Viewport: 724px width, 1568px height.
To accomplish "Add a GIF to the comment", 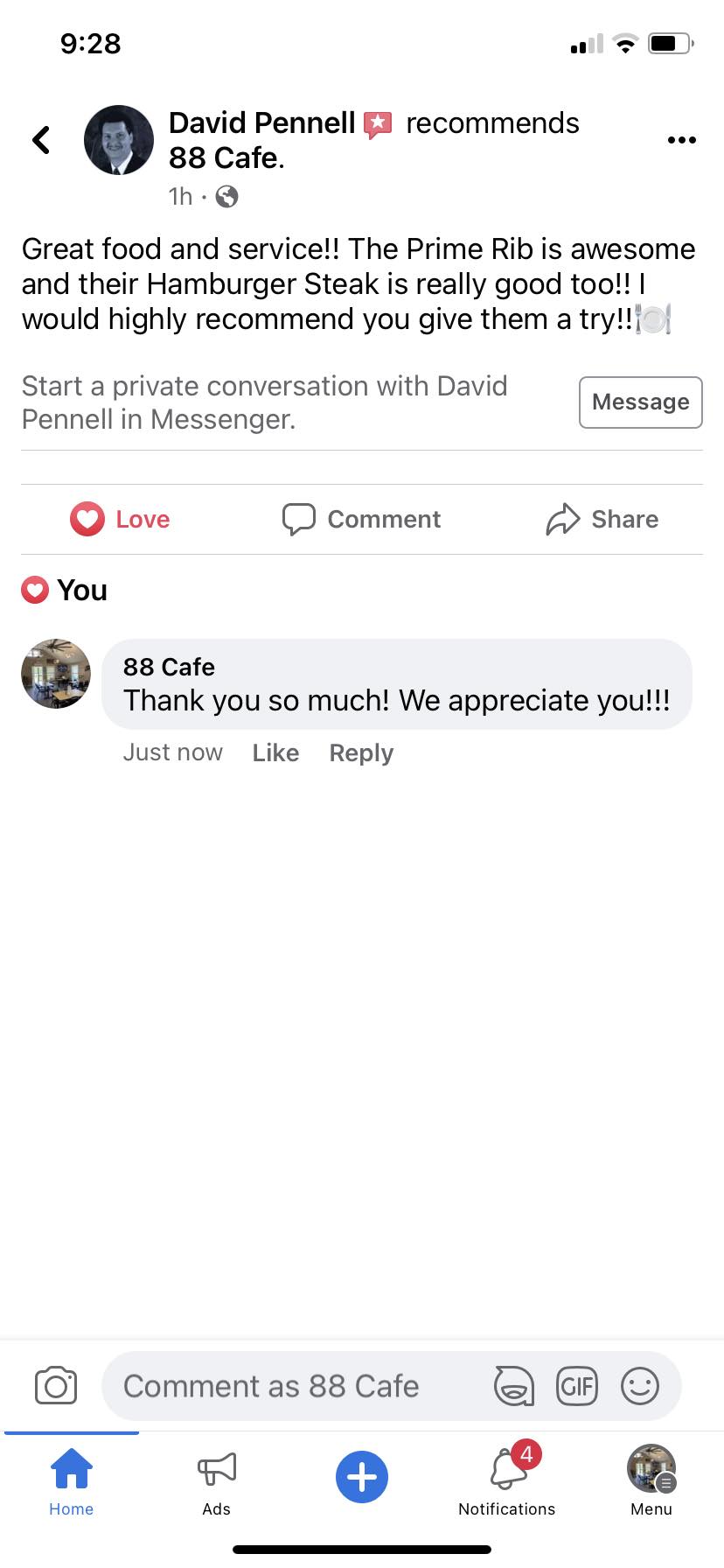I will coord(577,1386).
